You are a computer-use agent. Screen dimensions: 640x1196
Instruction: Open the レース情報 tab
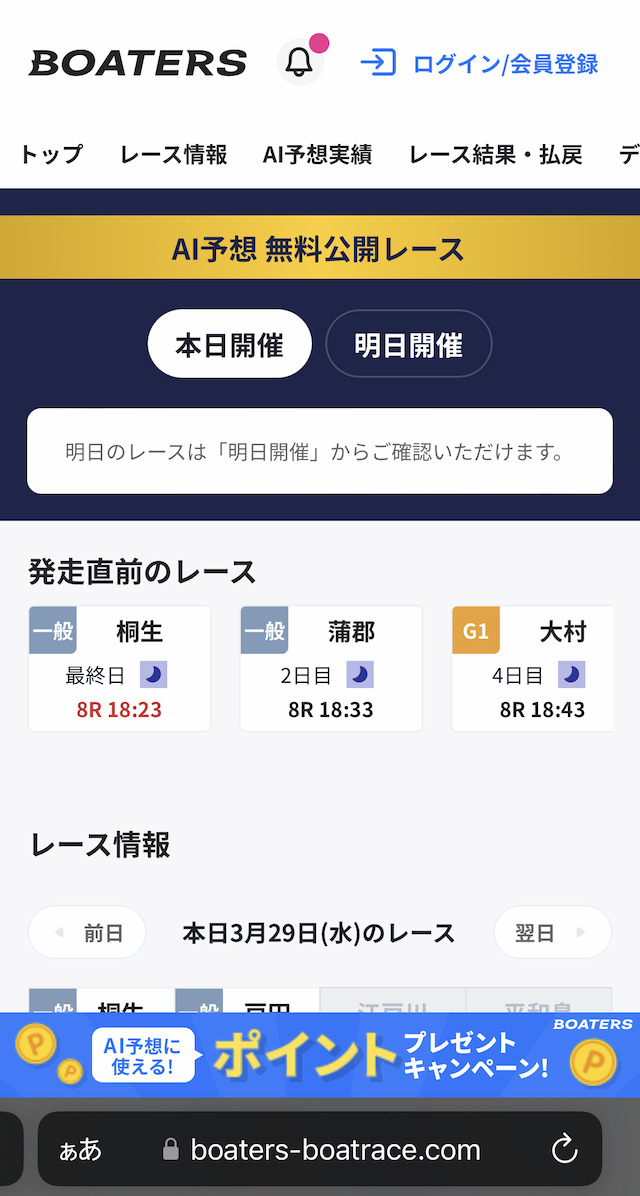173,155
